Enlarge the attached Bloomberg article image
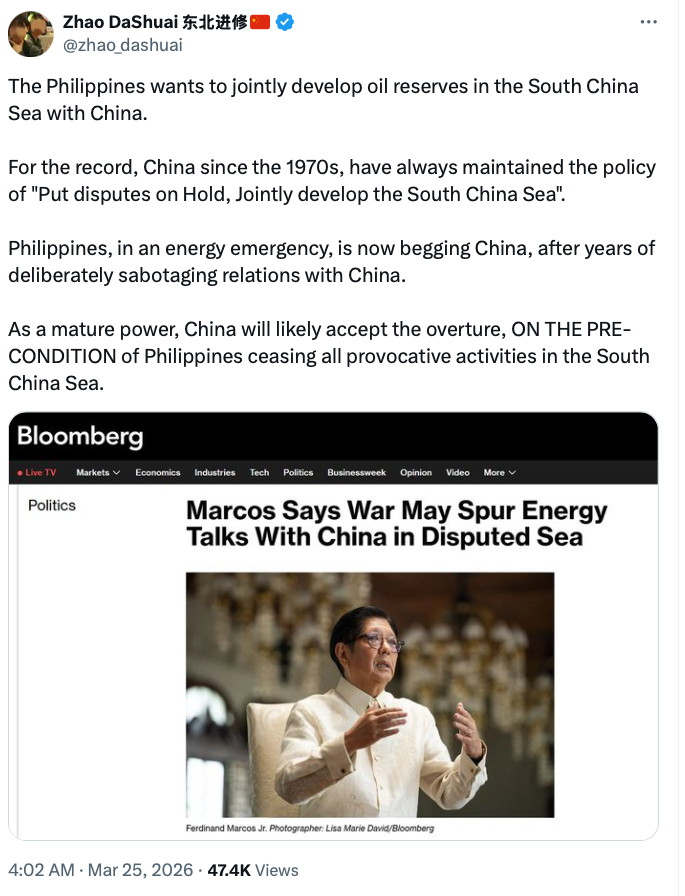Image resolution: width=685 pixels, height=896 pixels. pyautogui.click(x=333, y=625)
